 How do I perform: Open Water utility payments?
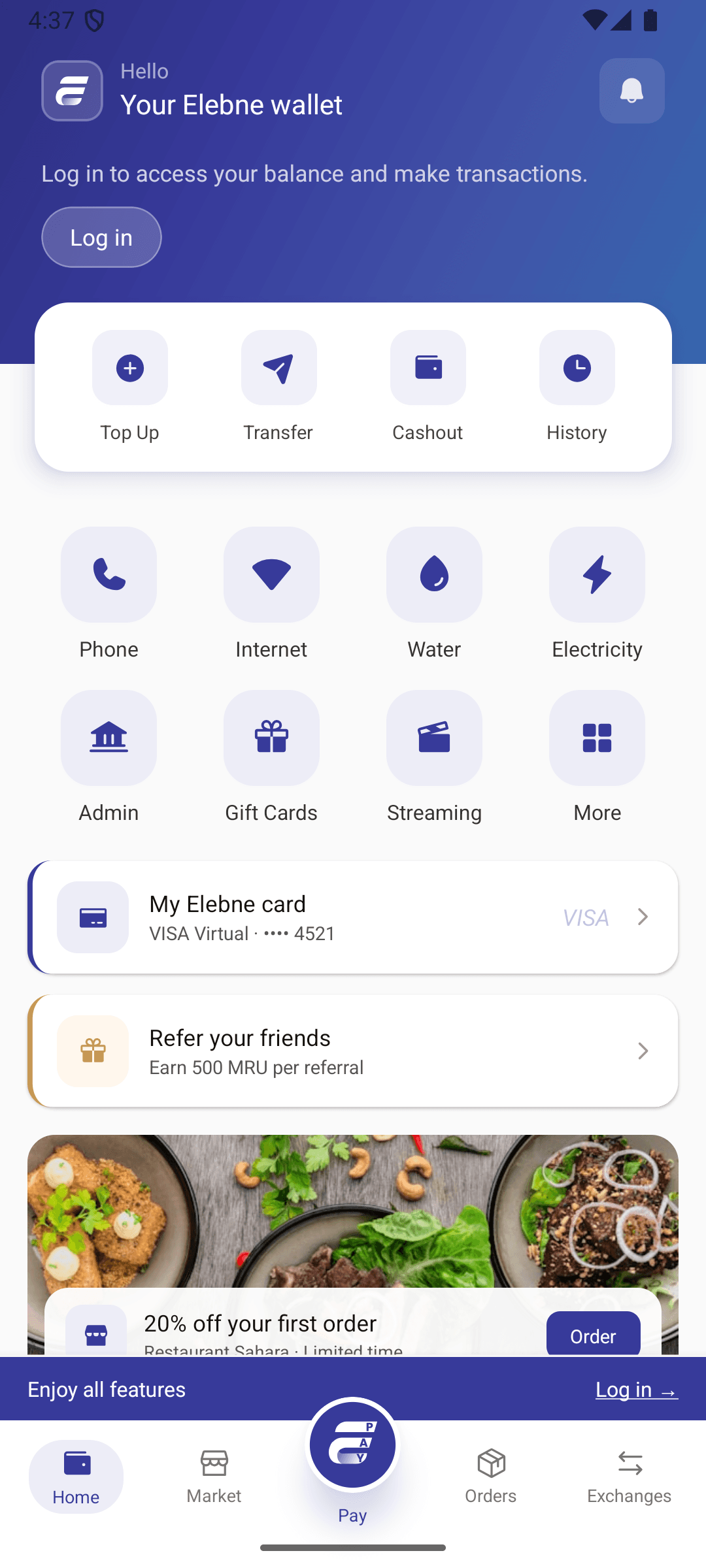tap(433, 574)
